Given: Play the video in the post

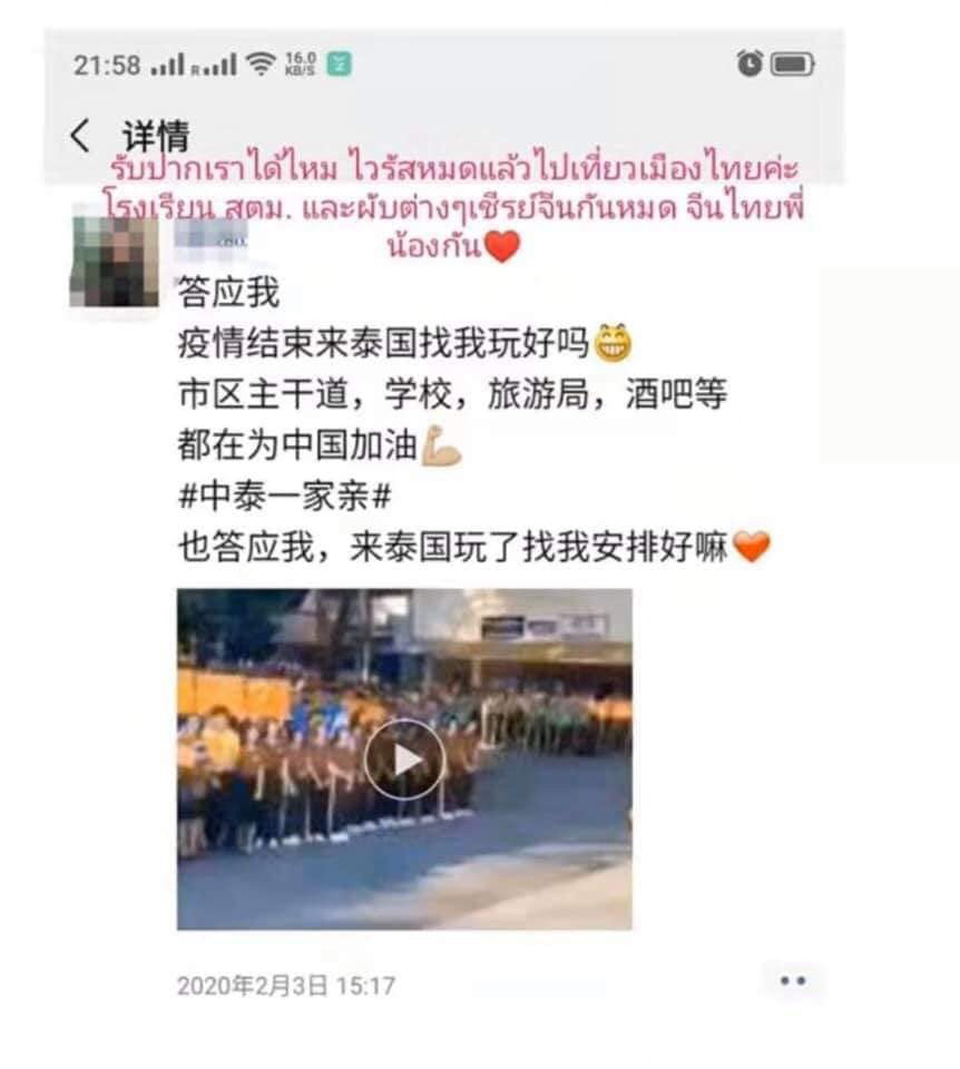Looking at the screenshot, I should pos(404,760).
